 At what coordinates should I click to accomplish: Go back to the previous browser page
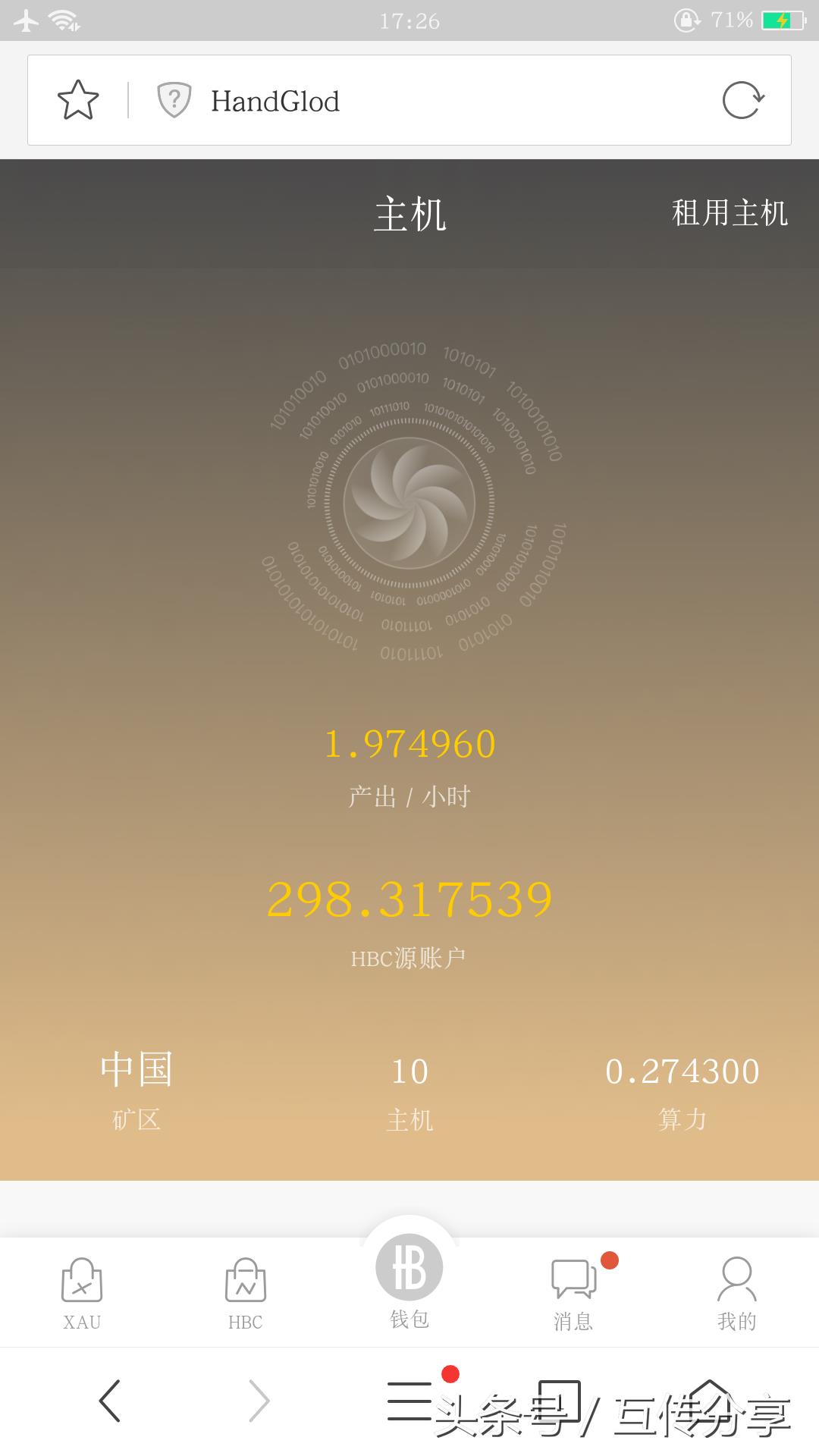[x=110, y=1401]
